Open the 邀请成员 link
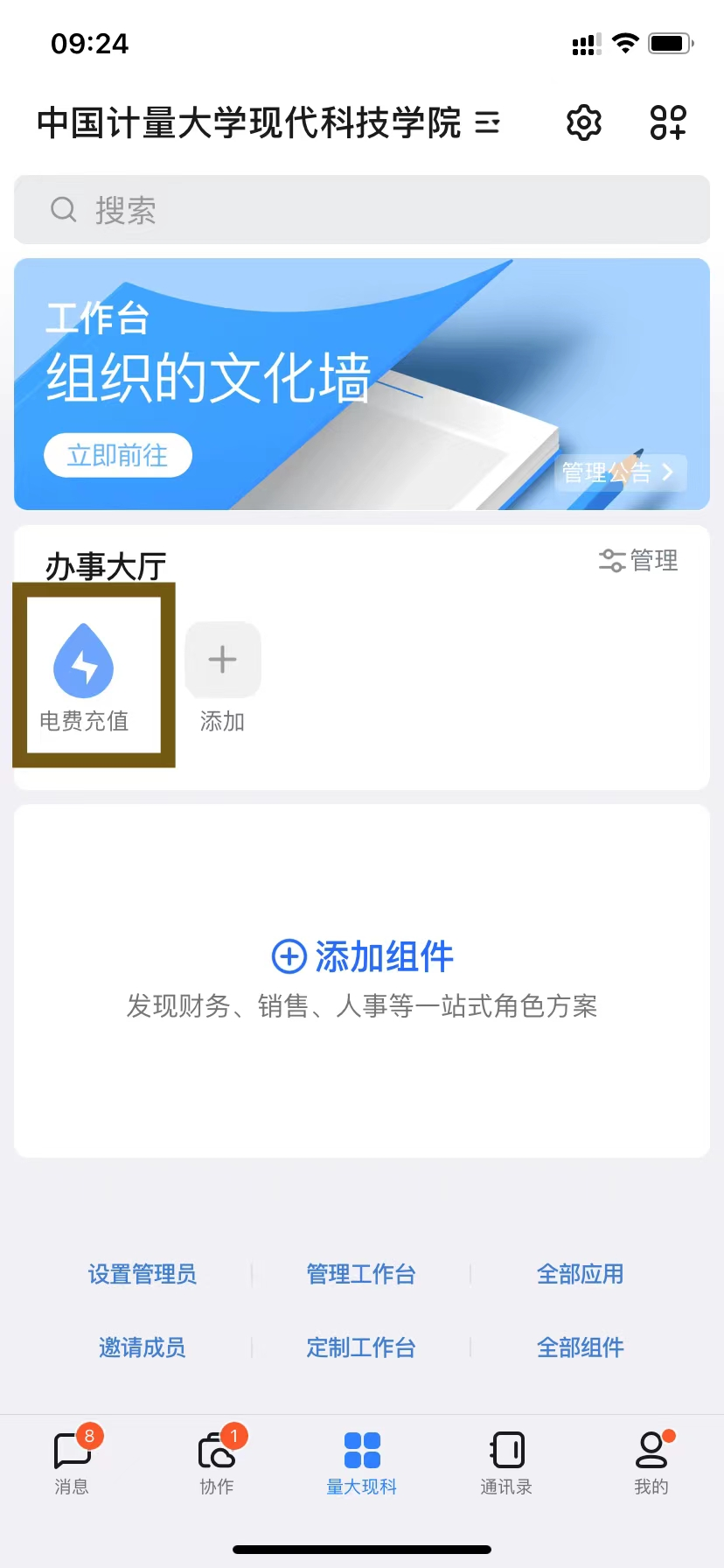 [143, 1347]
